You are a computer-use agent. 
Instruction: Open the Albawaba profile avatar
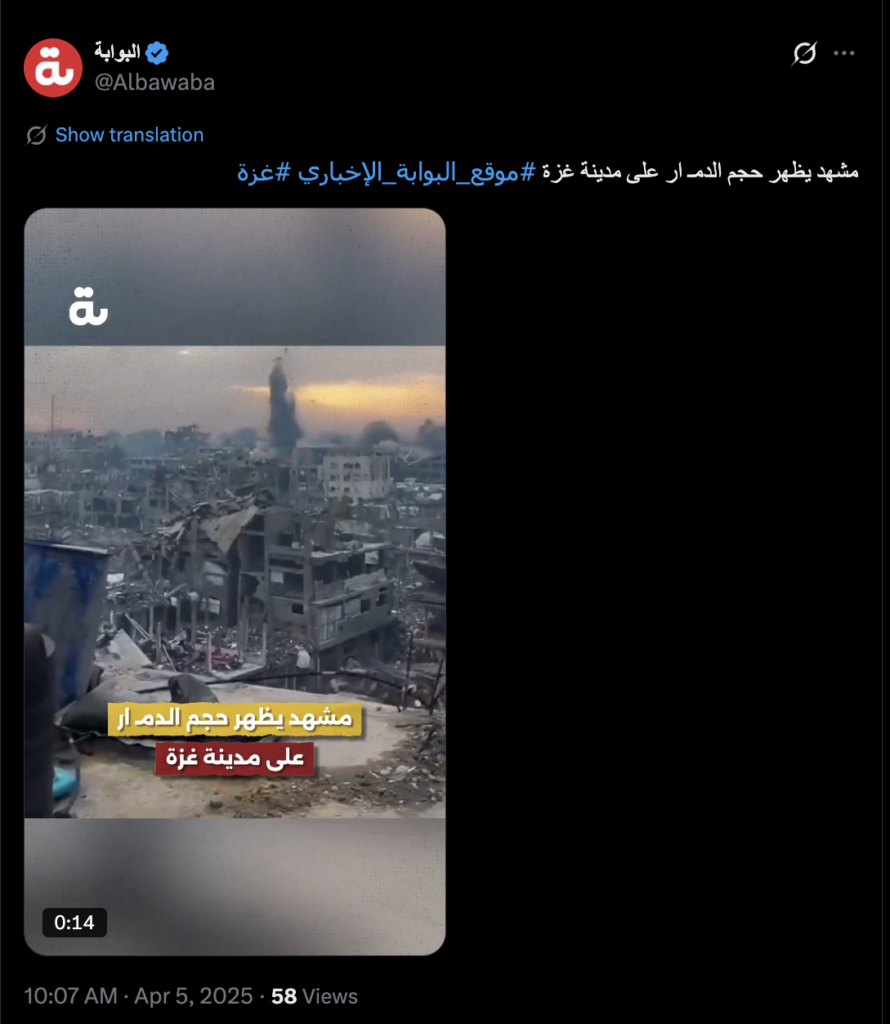[x=52, y=67]
